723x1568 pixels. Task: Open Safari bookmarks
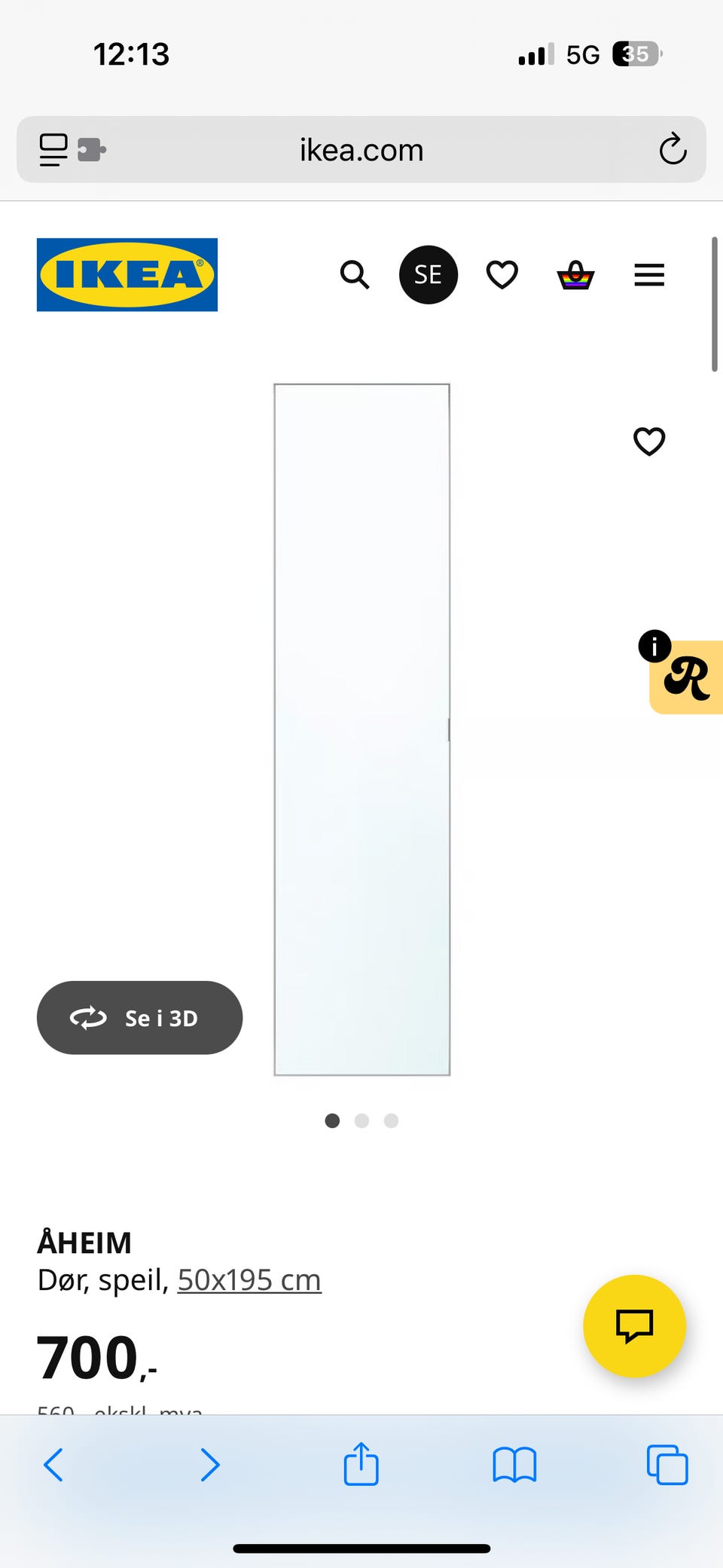[x=514, y=1465]
